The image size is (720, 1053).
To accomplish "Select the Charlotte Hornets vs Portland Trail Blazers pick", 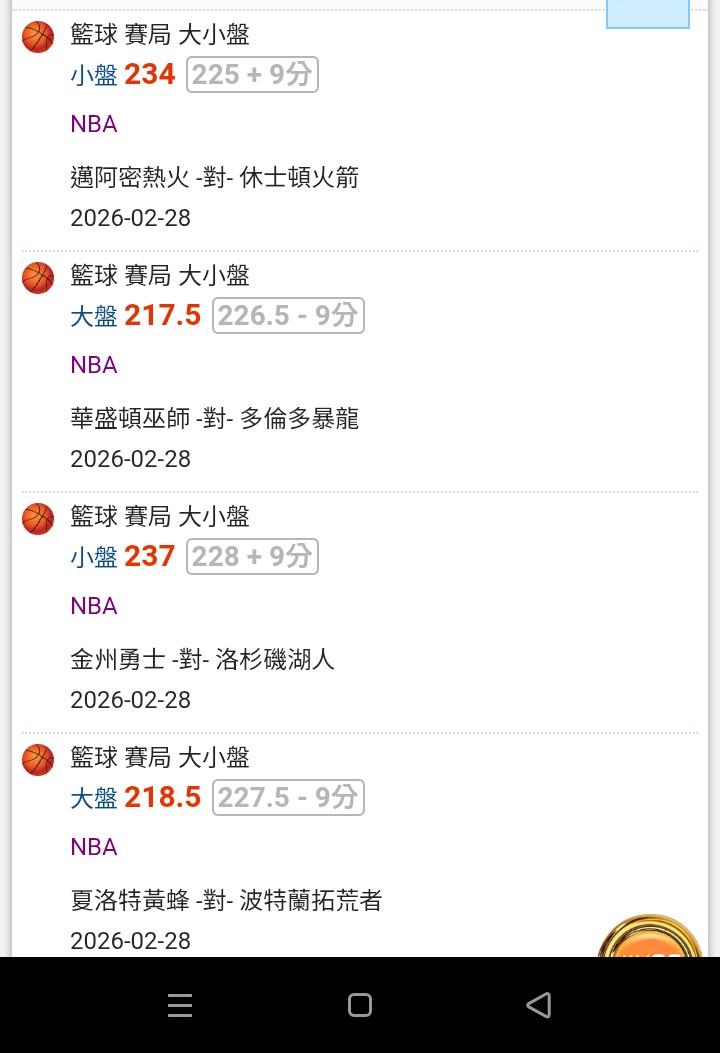I will pos(226,901).
